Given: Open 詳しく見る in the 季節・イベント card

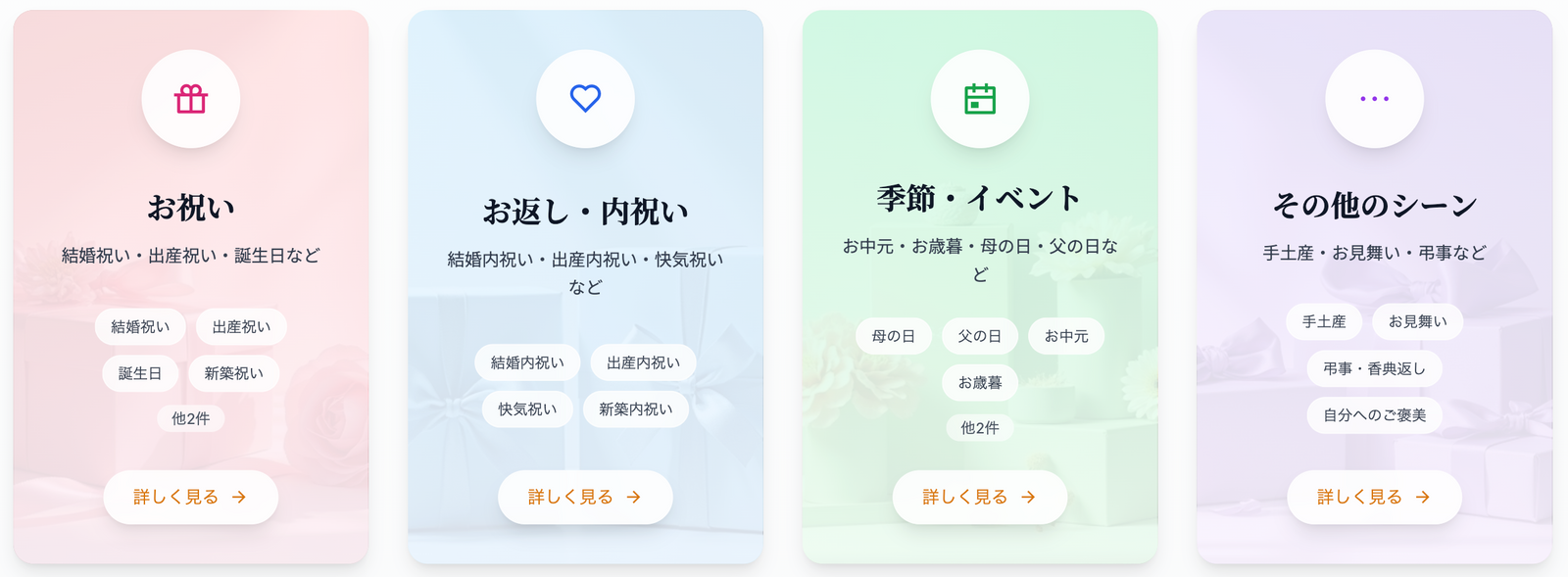Looking at the screenshot, I should tap(979, 498).
